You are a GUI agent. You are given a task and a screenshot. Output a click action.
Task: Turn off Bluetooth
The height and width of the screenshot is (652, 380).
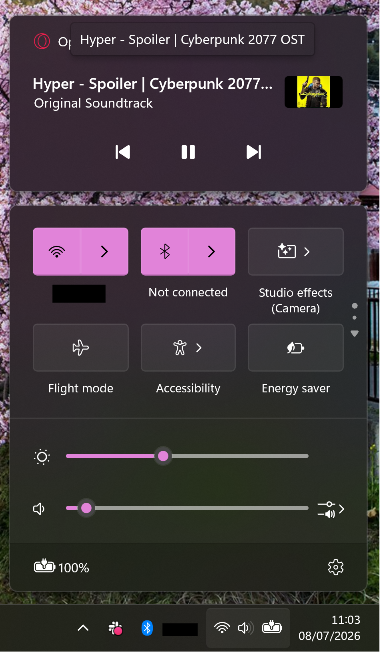(x=165, y=252)
